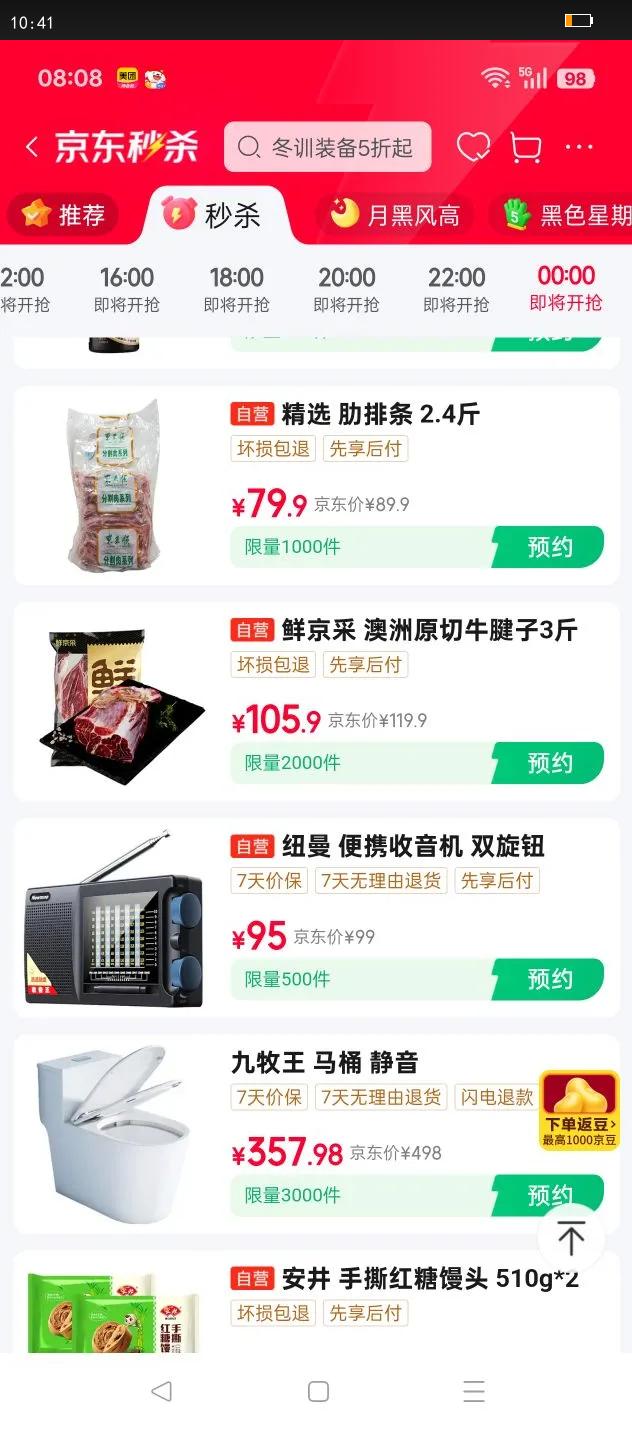The height and width of the screenshot is (1430, 632).
Task: Go back from 京东秒杀 page
Action: click(32, 148)
